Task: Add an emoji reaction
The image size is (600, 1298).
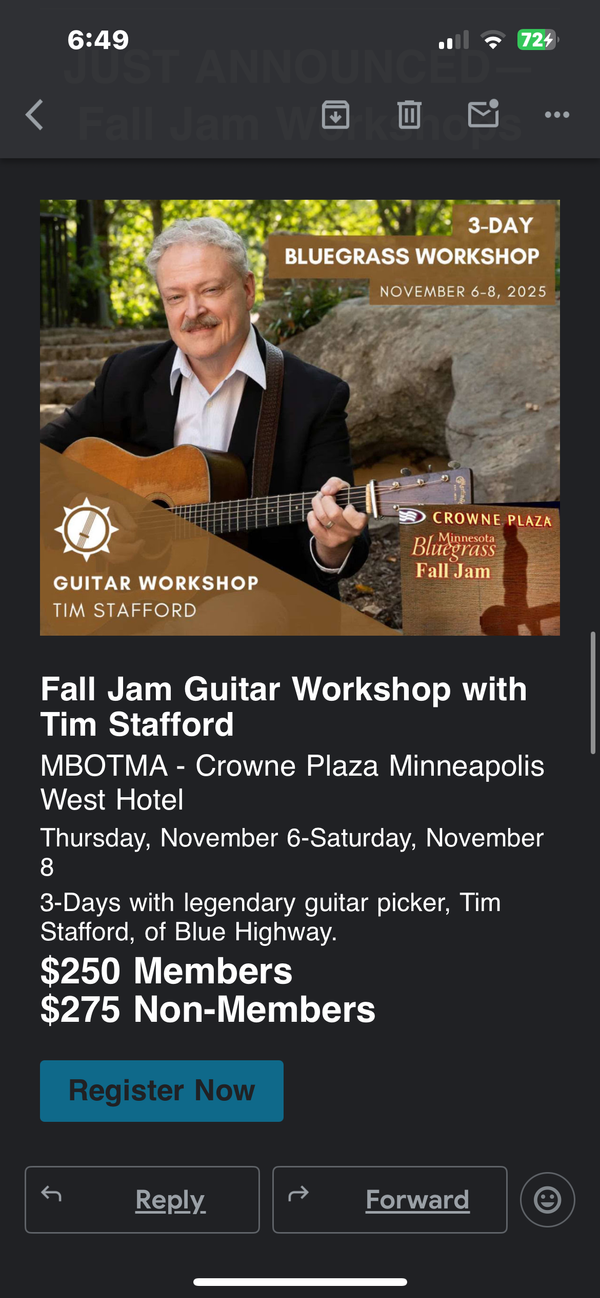Action: click(547, 1200)
